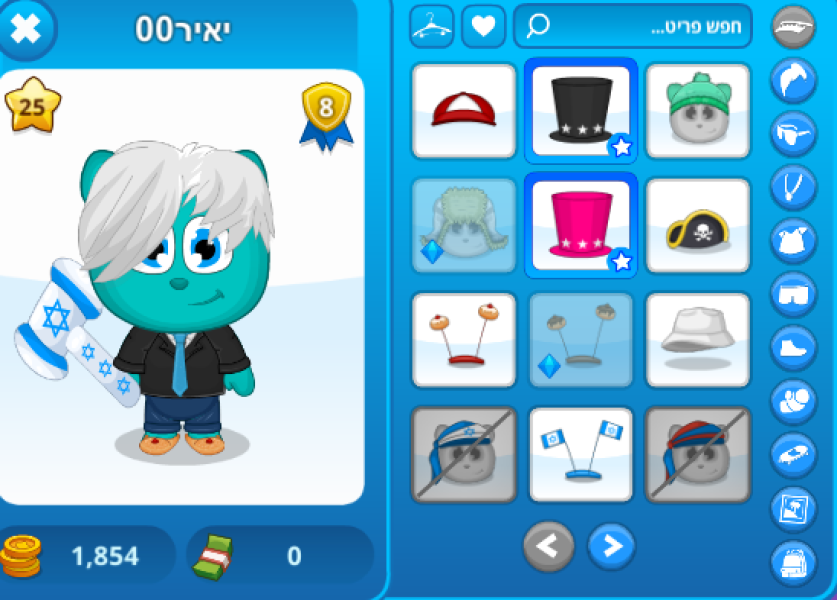Select the black top hat with stars
Viewport: 837px width, 600px height.
[x=580, y=110]
